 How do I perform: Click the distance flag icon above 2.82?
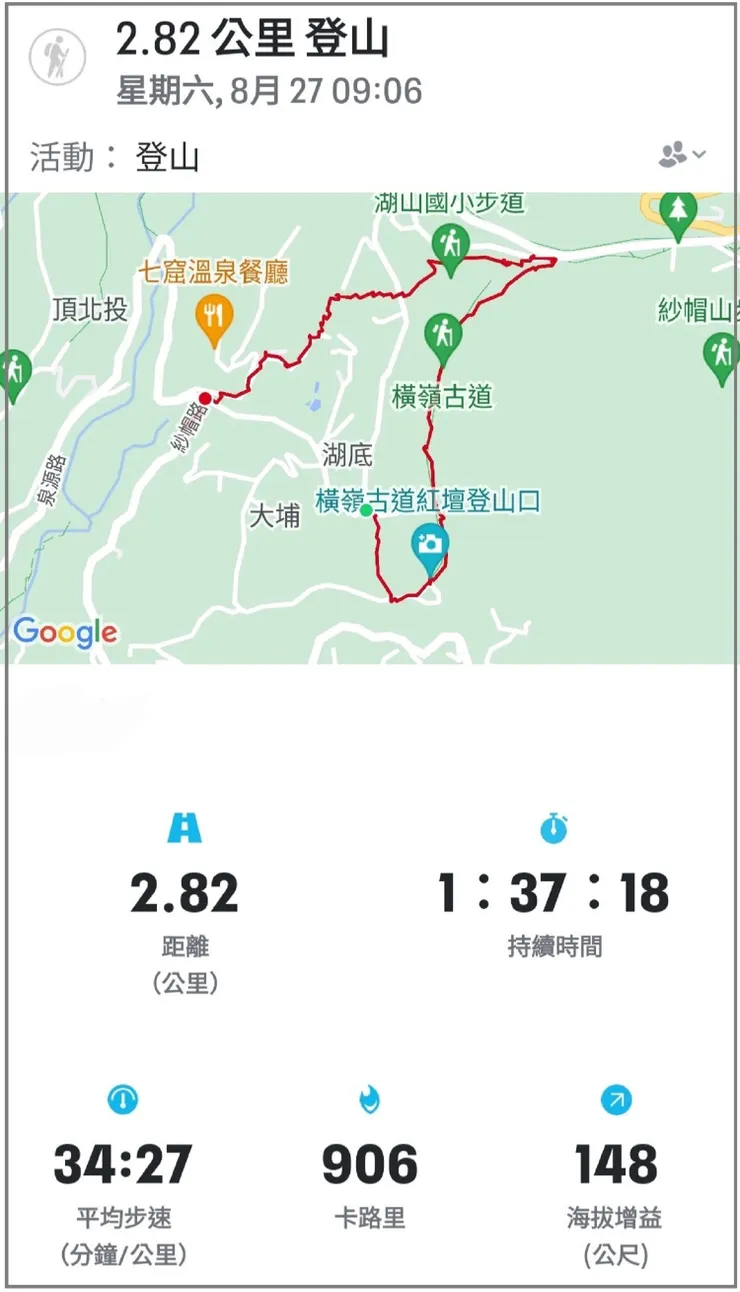186,828
